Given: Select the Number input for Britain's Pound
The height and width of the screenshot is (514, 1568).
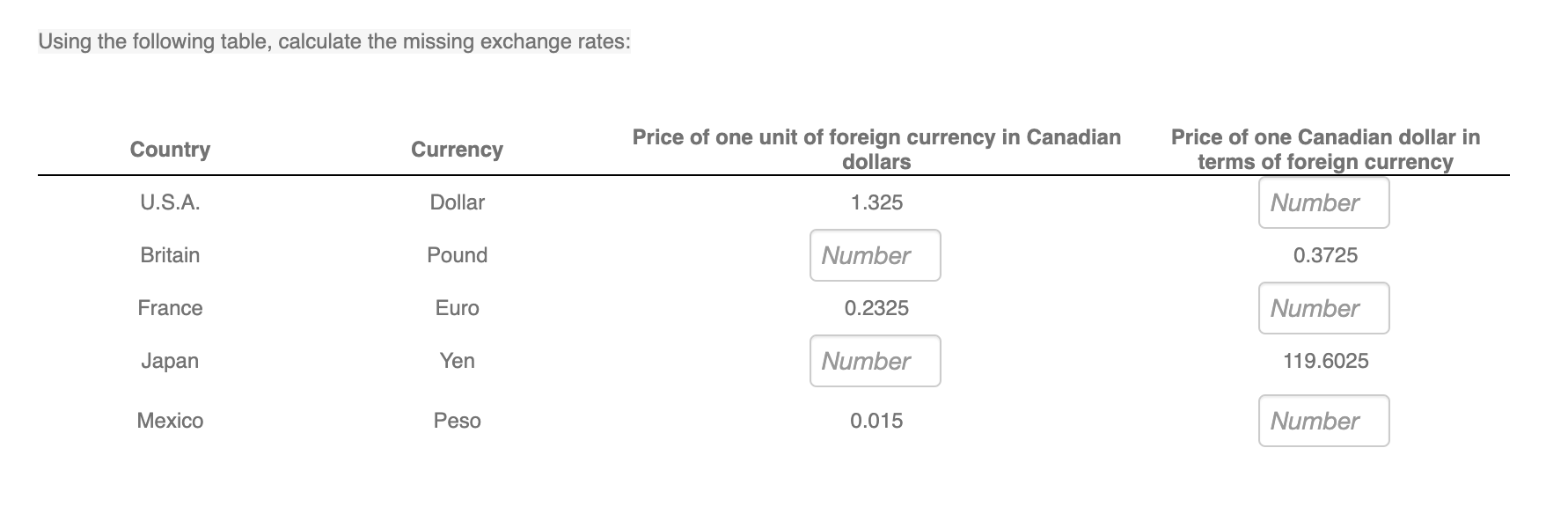Looking at the screenshot, I should tap(875, 255).
